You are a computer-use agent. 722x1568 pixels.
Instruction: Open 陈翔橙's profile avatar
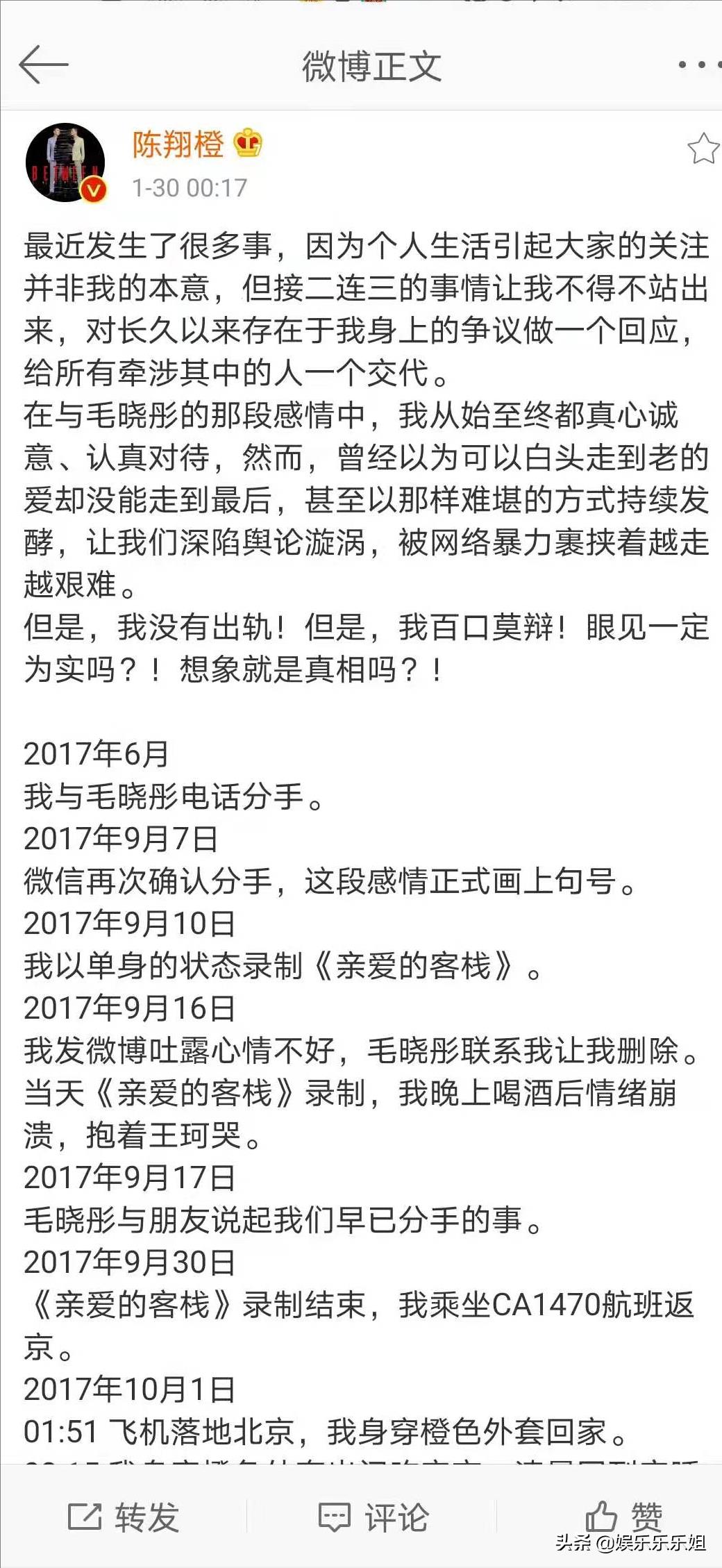coord(65,162)
